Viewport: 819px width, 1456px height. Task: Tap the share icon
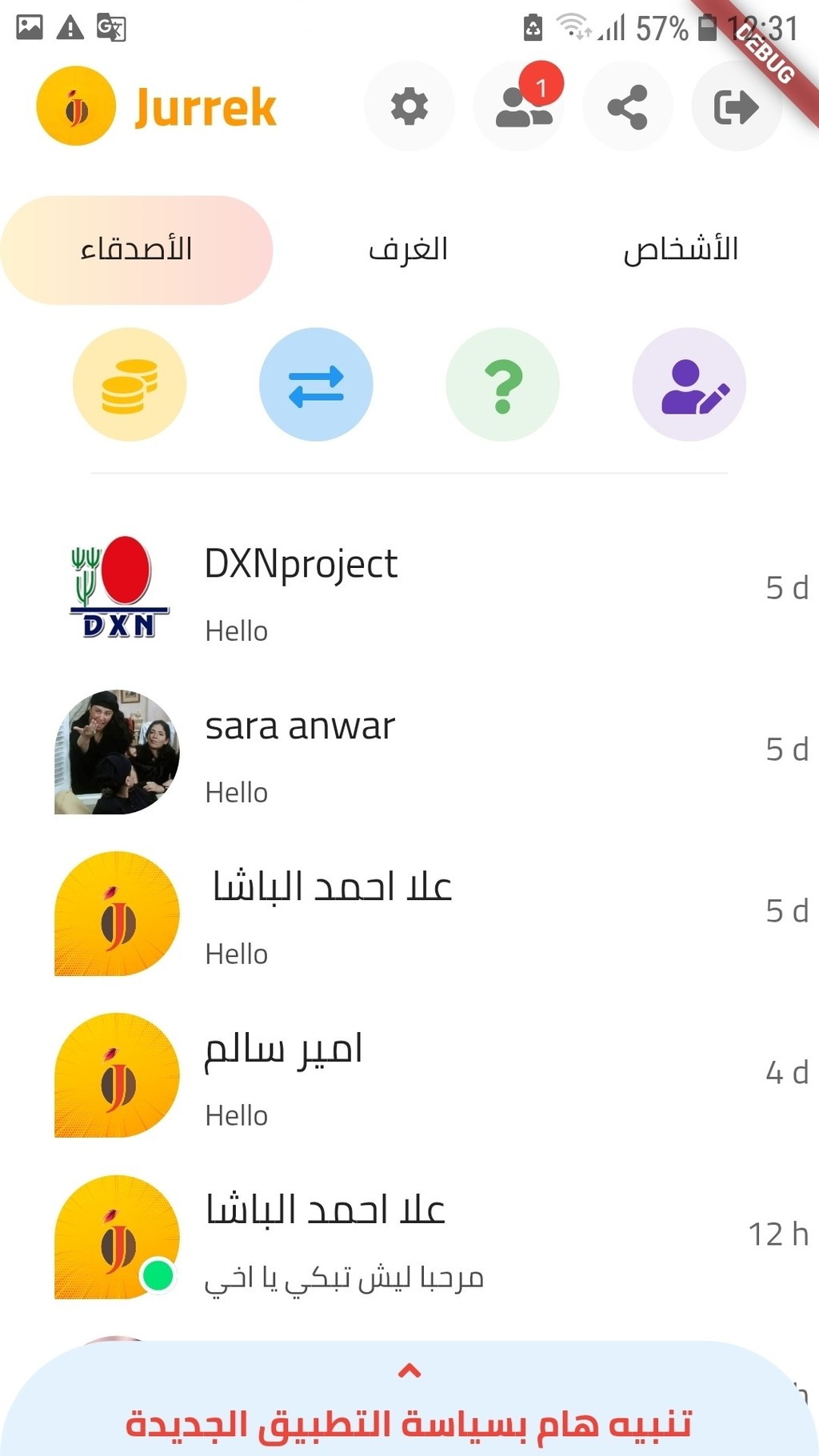pyautogui.click(x=628, y=106)
